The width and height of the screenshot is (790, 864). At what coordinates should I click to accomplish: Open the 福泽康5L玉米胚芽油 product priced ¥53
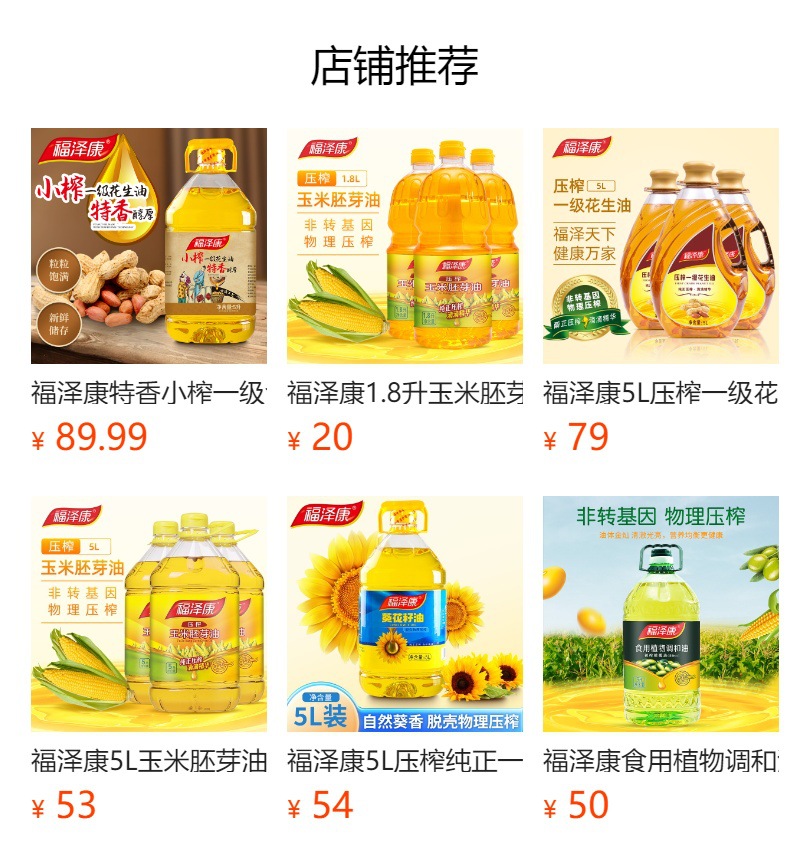(x=148, y=614)
